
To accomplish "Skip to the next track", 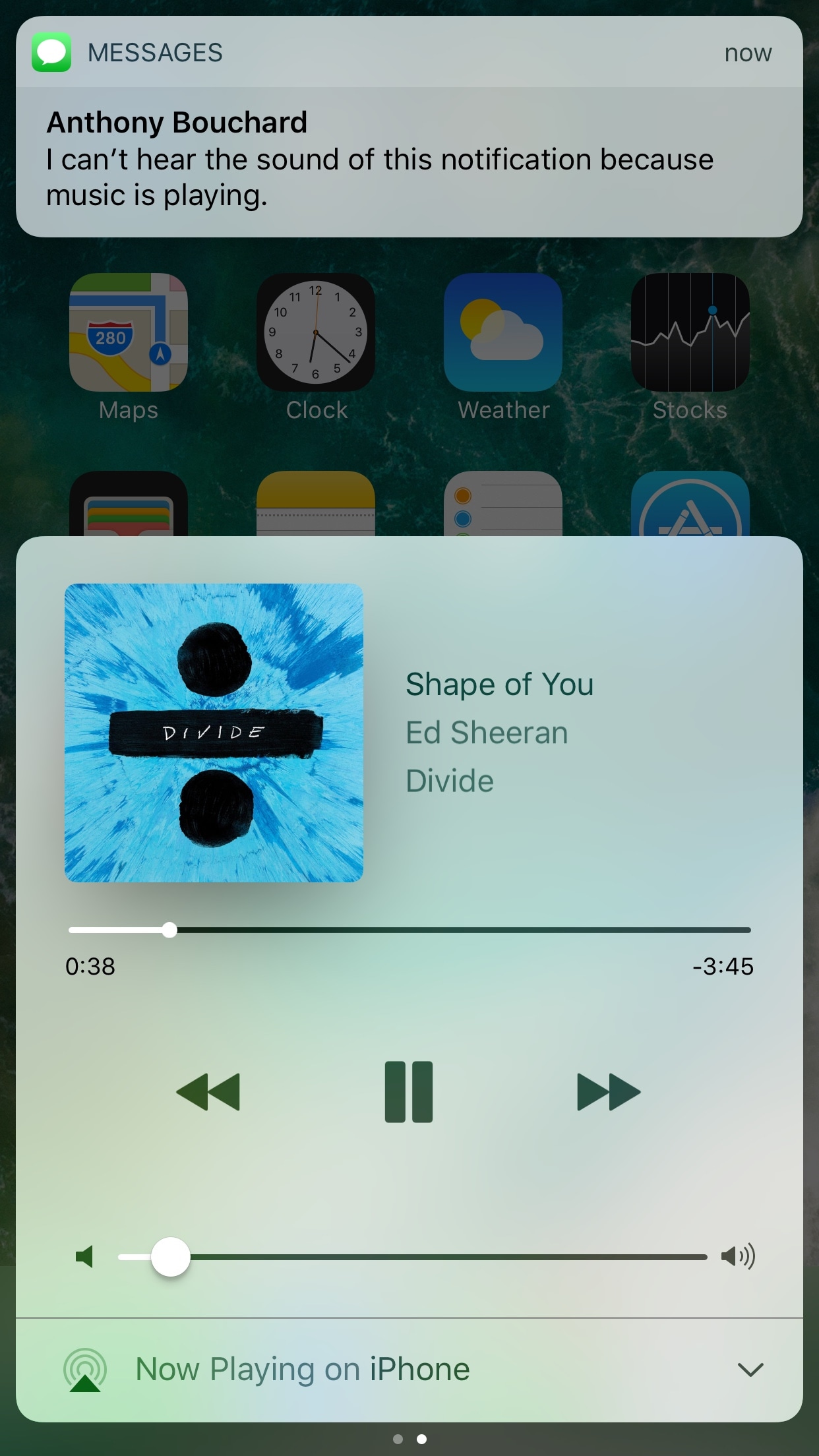I will (608, 1091).
